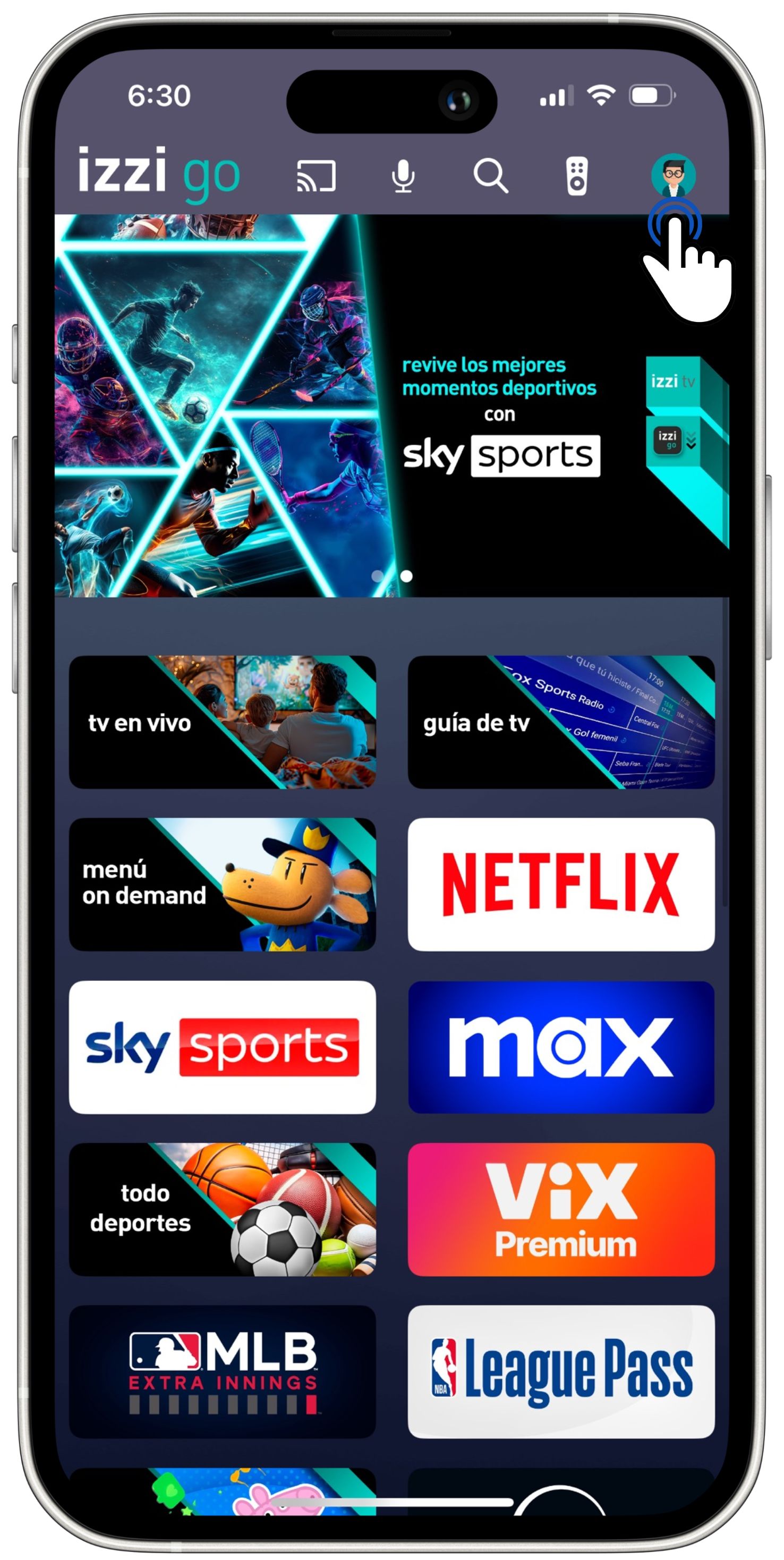Activate the voice search microphone

pyautogui.click(x=403, y=176)
